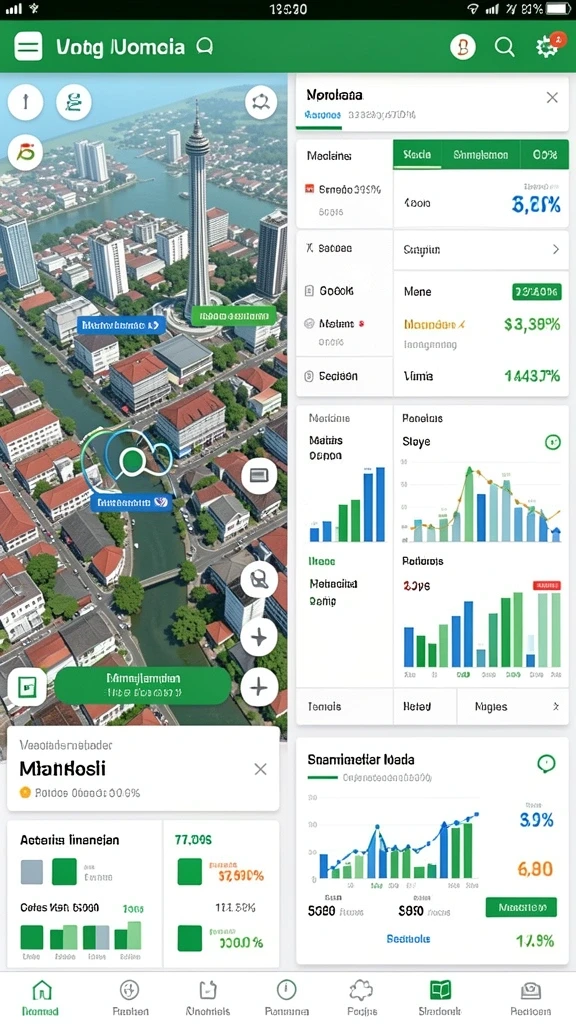This screenshot has width=576, height=1024.
Task: Open the round profile avatar in the header
Action: click(463, 47)
